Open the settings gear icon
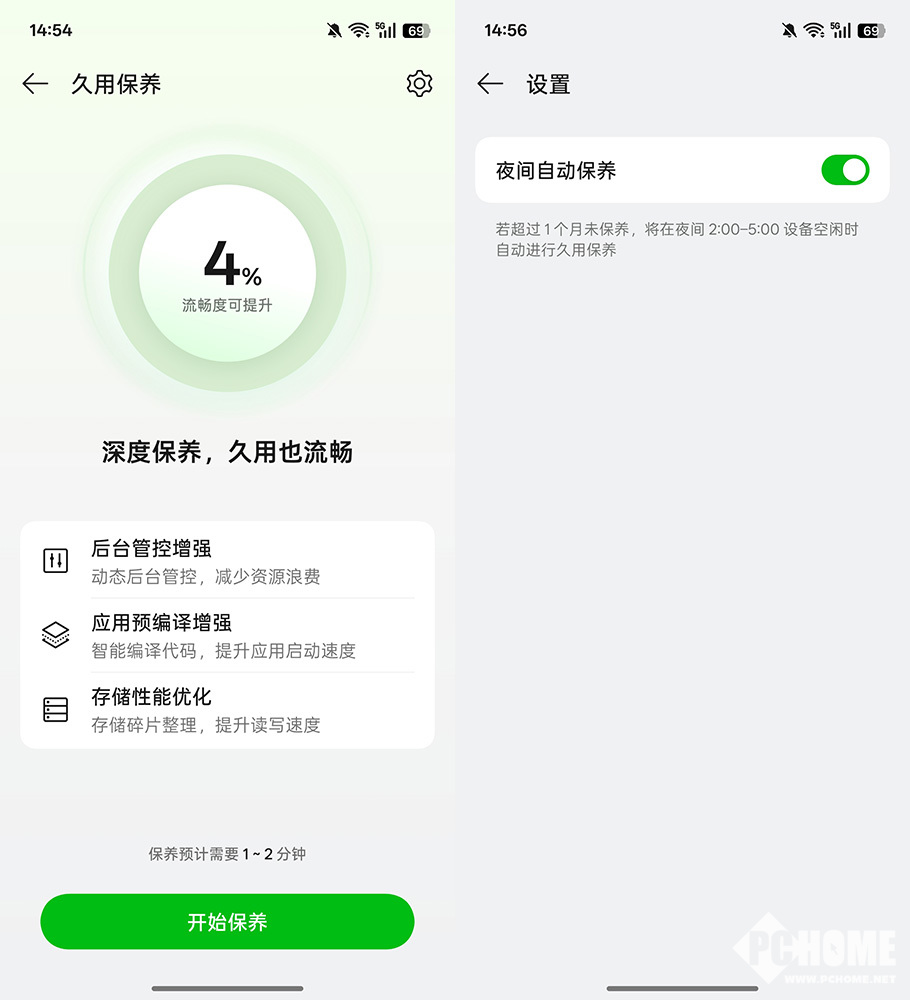This screenshot has width=910, height=1000. tap(419, 84)
